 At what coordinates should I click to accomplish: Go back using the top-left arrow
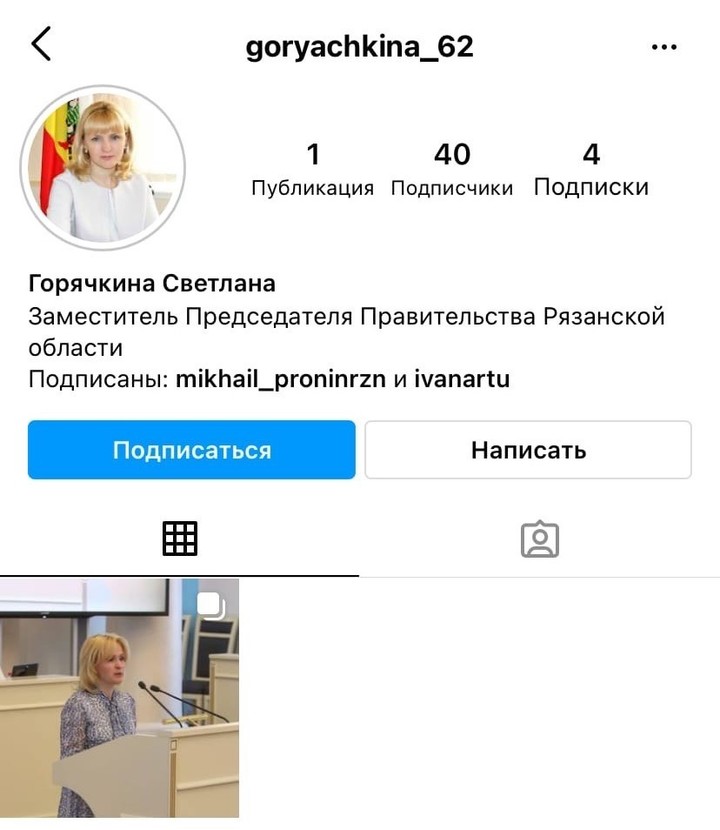point(42,46)
